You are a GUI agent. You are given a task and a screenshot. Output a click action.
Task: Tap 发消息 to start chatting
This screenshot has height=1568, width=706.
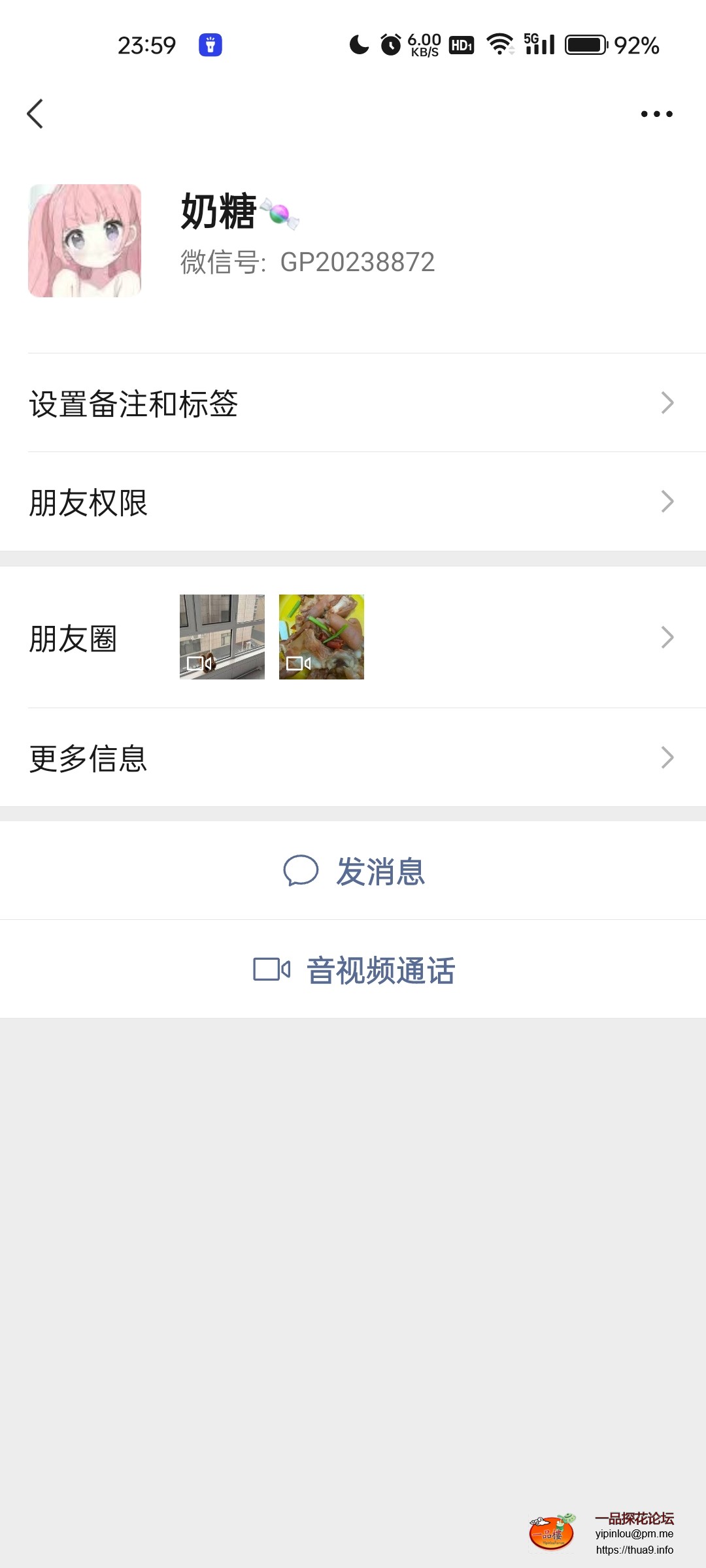point(380,870)
